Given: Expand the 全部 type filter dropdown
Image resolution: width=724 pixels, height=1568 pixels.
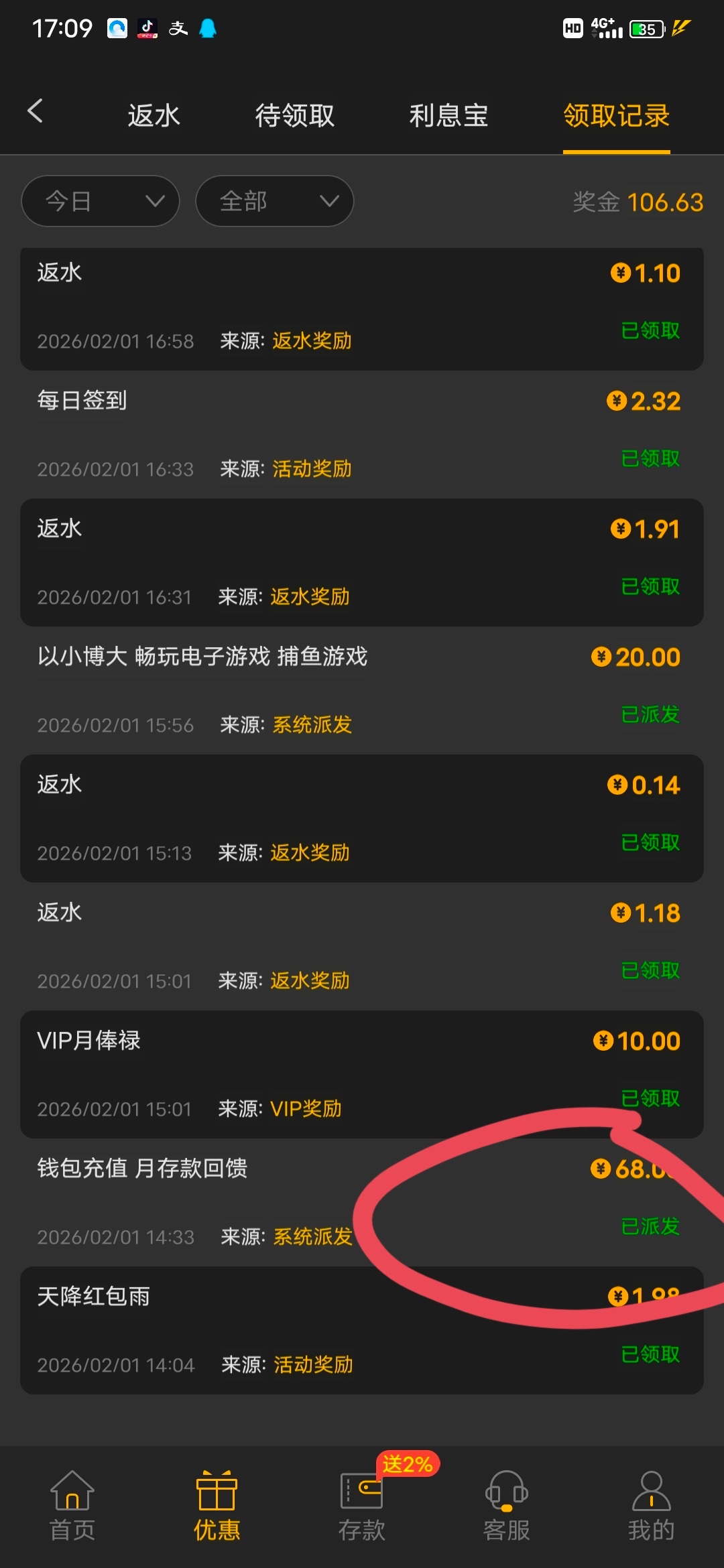Looking at the screenshot, I should coord(274,201).
